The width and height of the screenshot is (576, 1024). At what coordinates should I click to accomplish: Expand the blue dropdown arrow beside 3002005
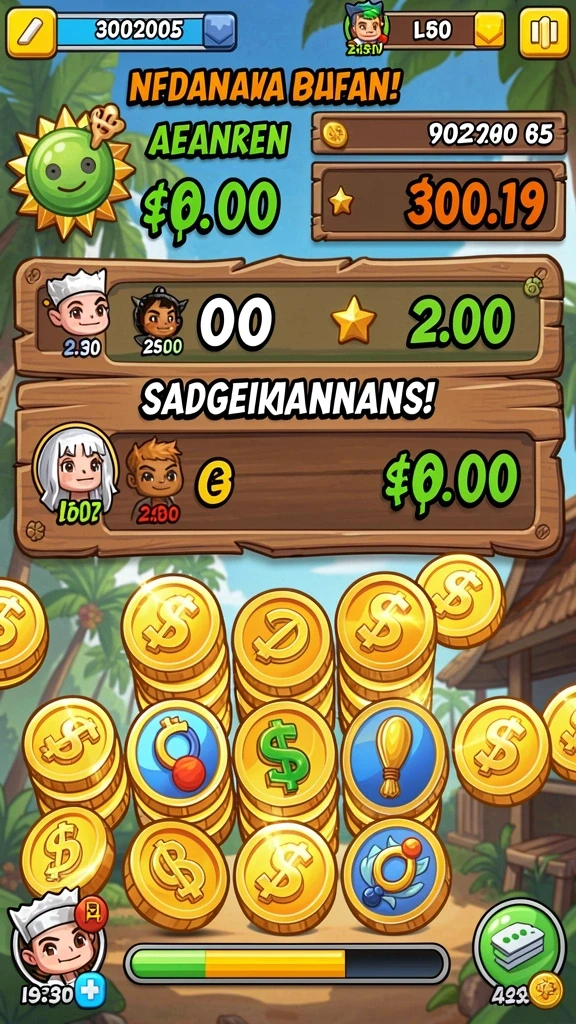pyautogui.click(x=219, y=31)
